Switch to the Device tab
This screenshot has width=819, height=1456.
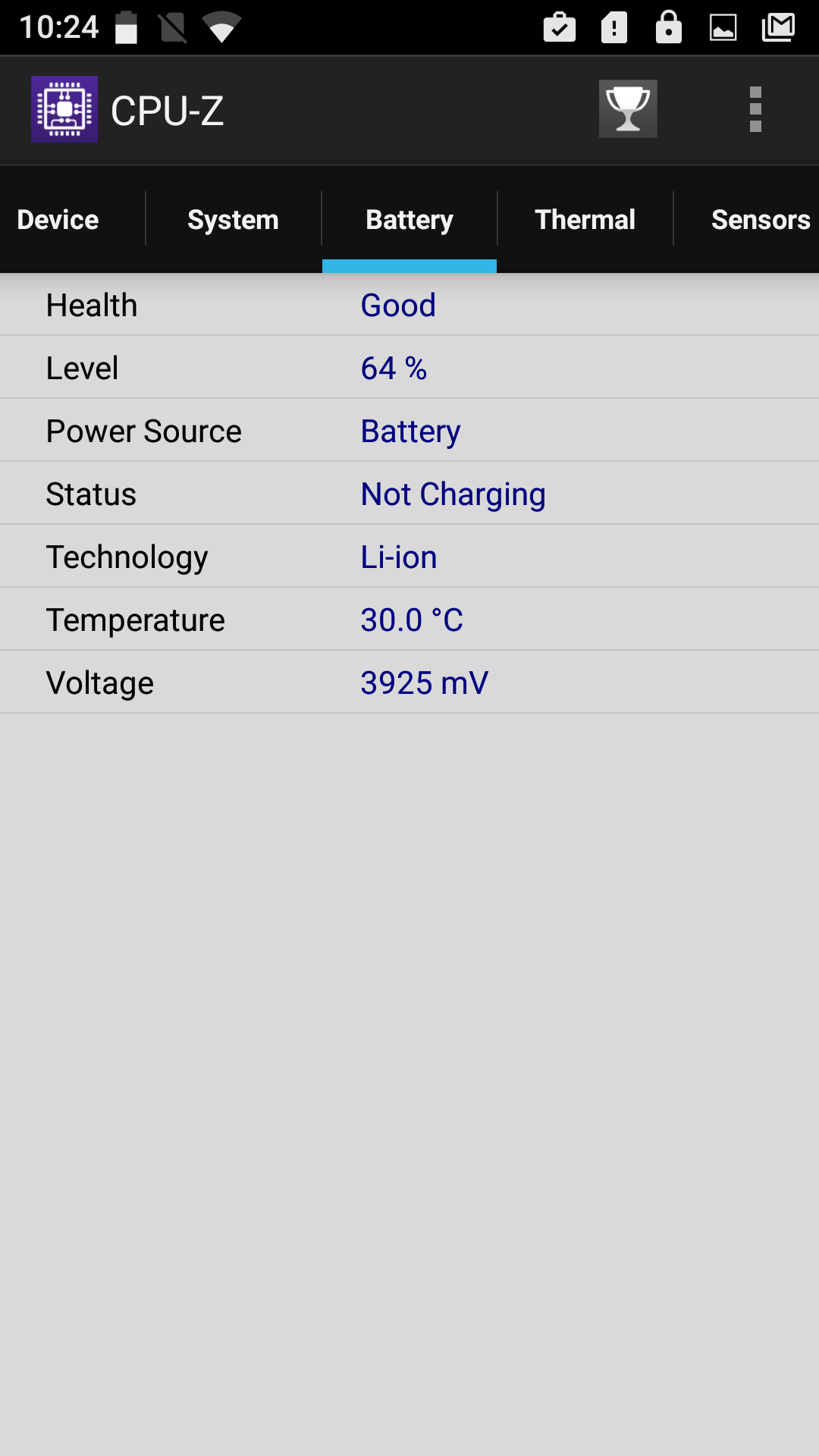click(58, 220)
